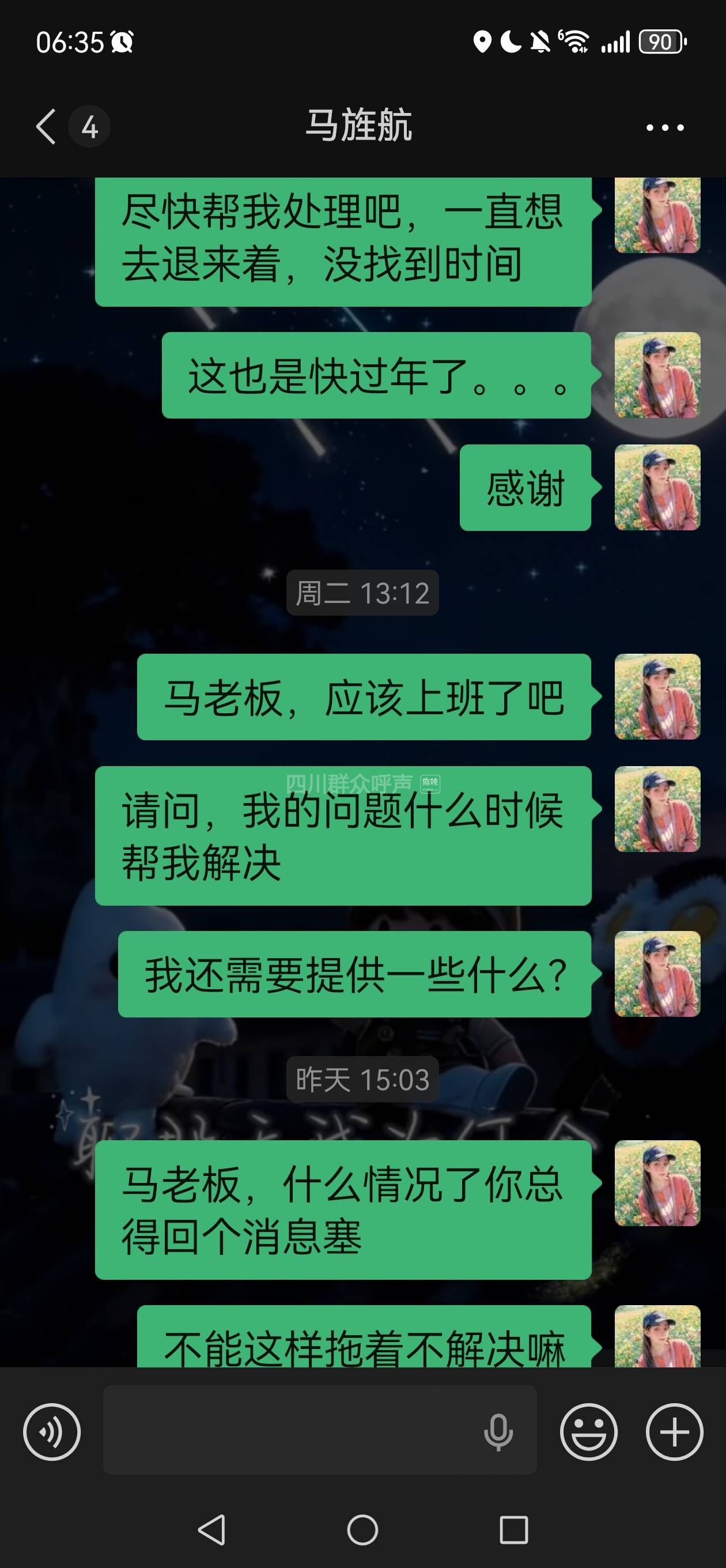
Task: Go back to the chat list
Action: [46, 127]
